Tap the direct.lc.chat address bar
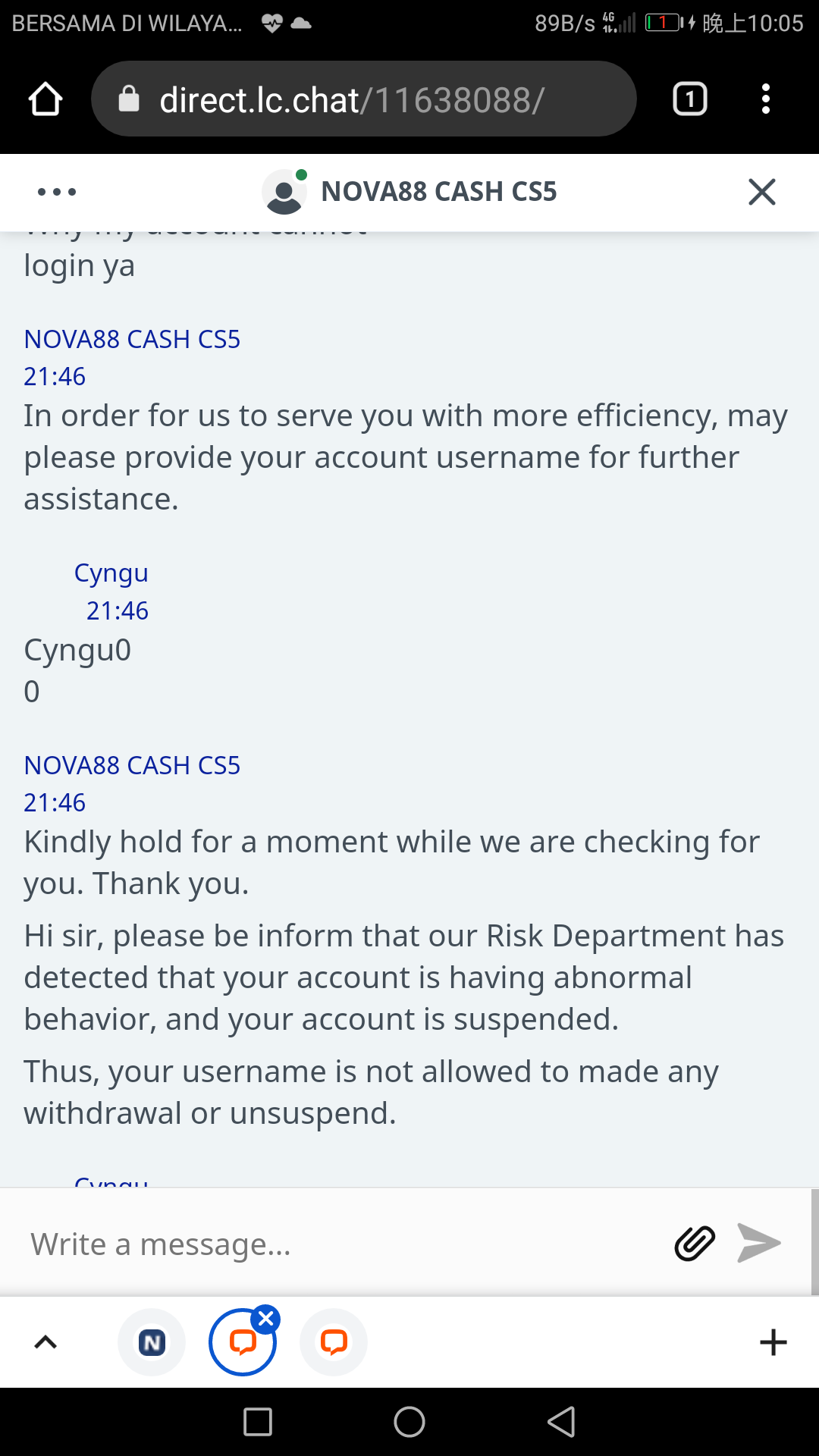Screen dimensions: 819x1456 [x=364, y=99]
